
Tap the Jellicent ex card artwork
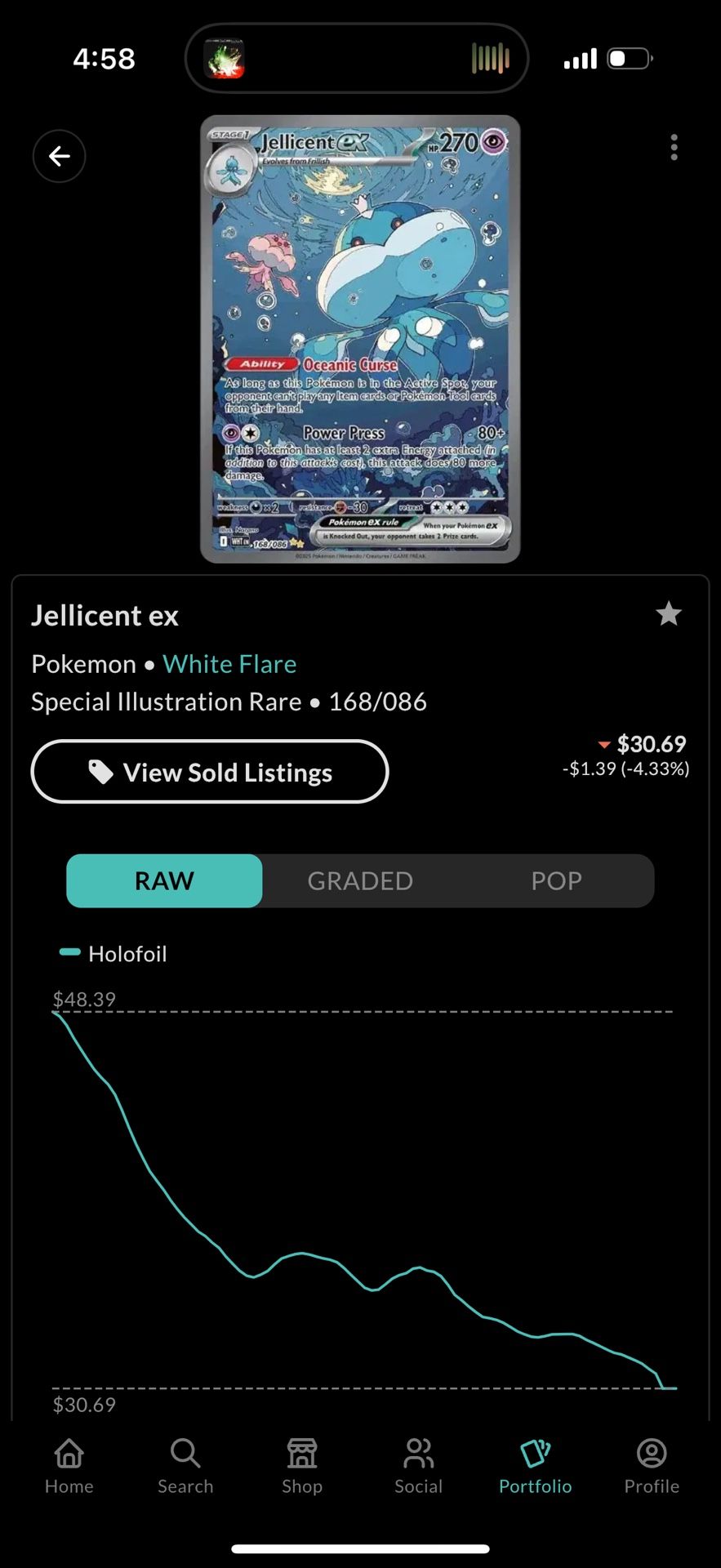coord(360,337)
